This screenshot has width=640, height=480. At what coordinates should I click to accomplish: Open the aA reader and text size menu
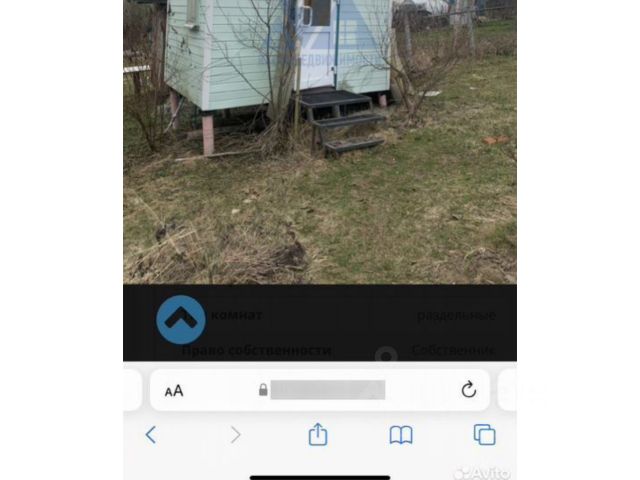pos(174,391)
